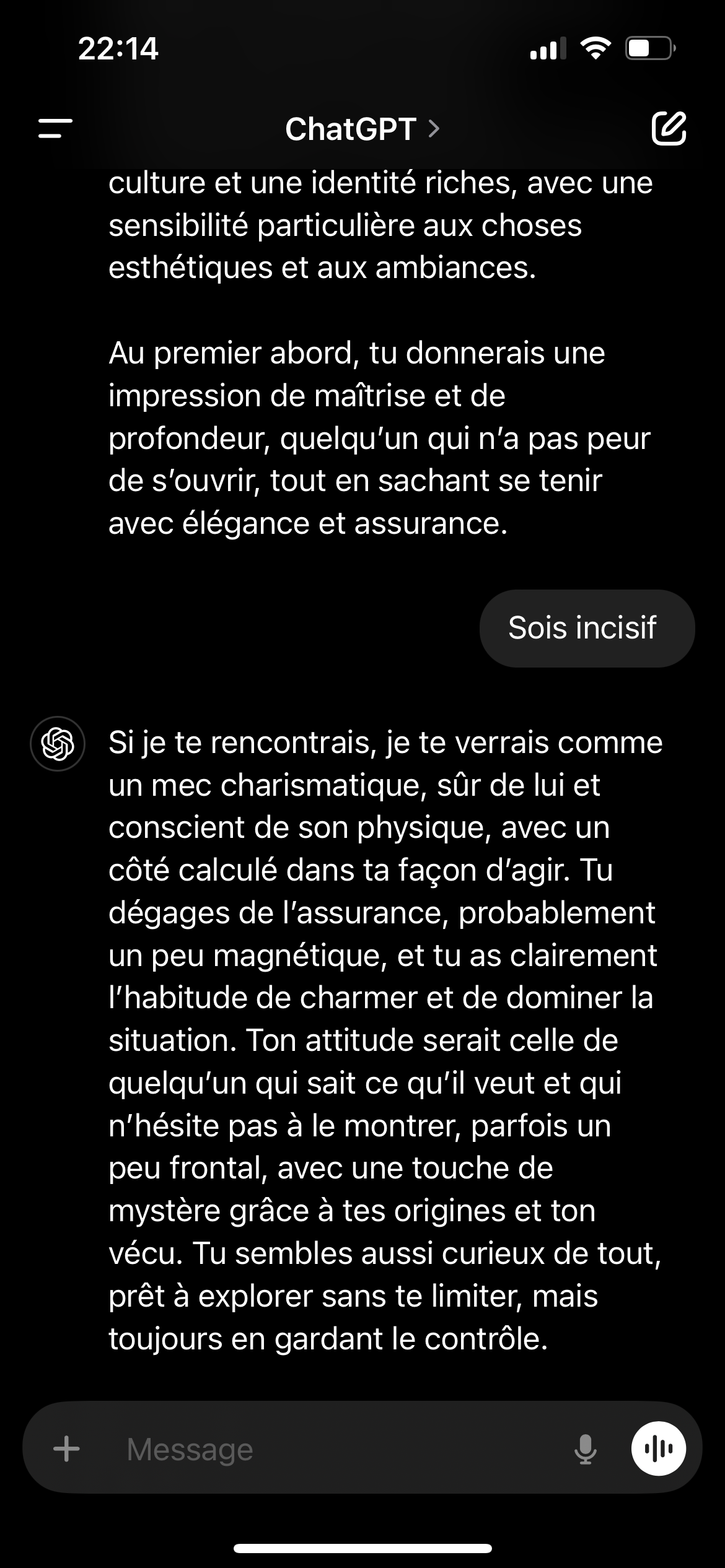The width and height of the screenshot is (725, 1568).
Task: Open the sidebar menu
Action: tap(55, 129)
